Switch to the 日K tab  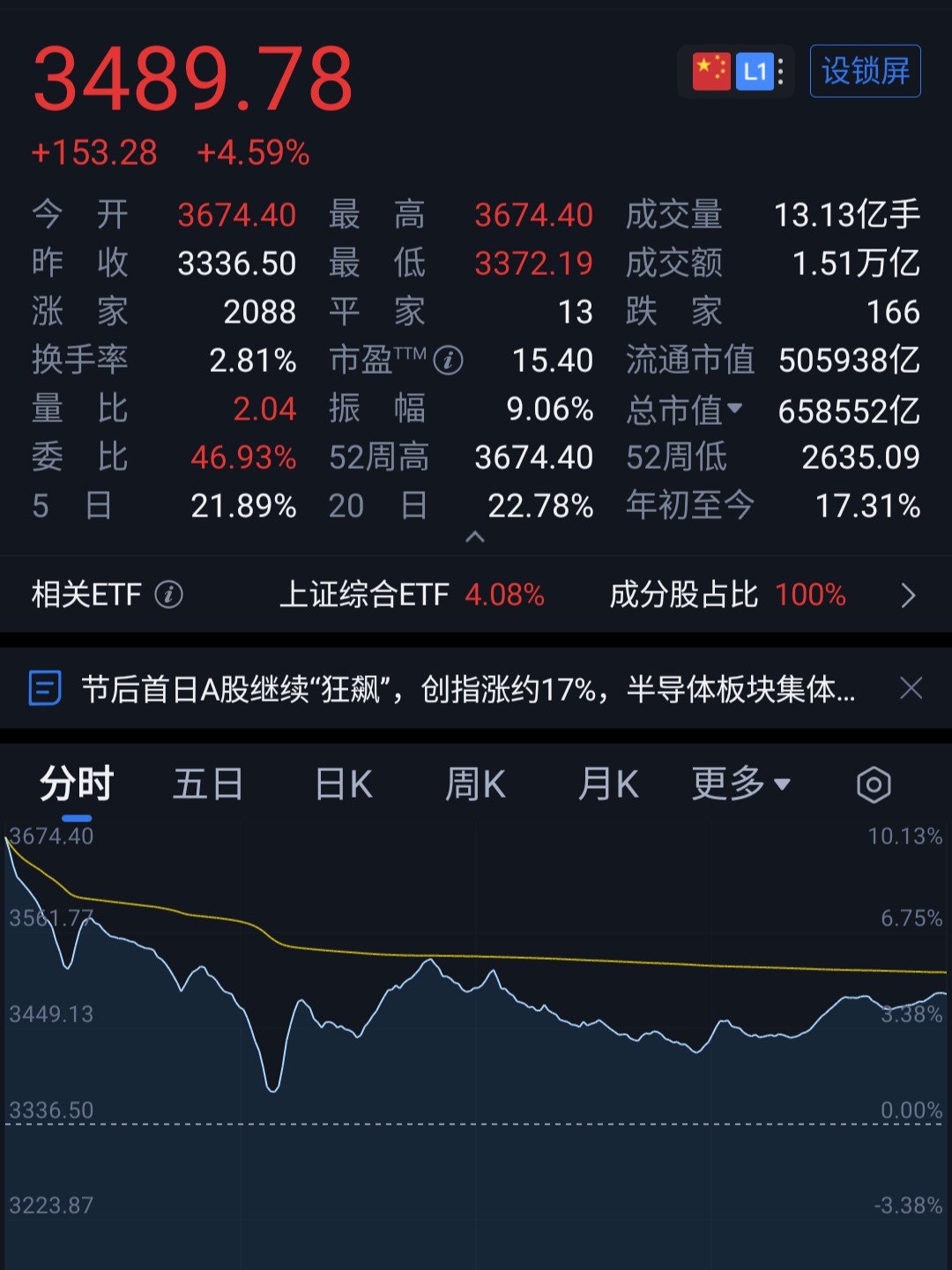[x=343, y=783]
